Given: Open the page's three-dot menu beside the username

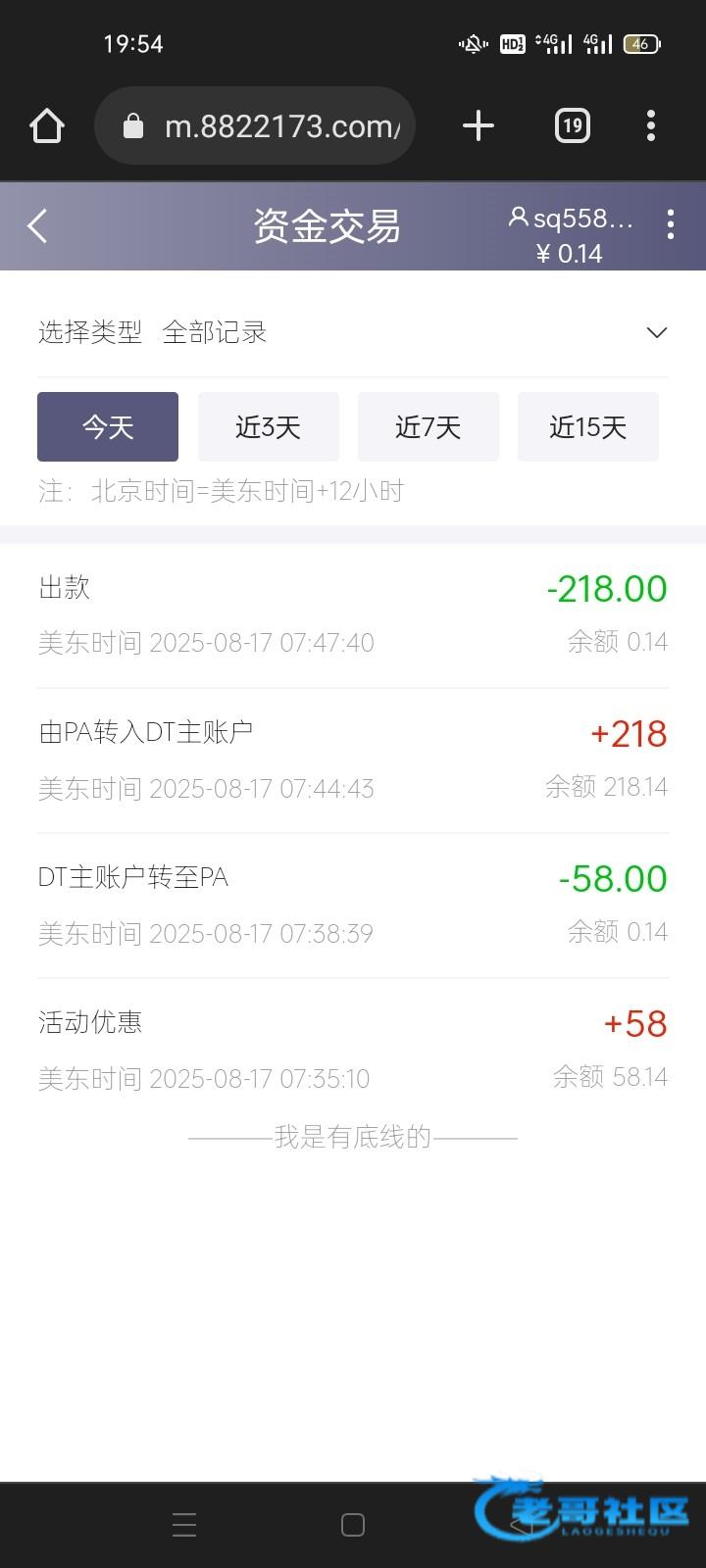Looking at the screenshot, I should click(x=671, y=224).
